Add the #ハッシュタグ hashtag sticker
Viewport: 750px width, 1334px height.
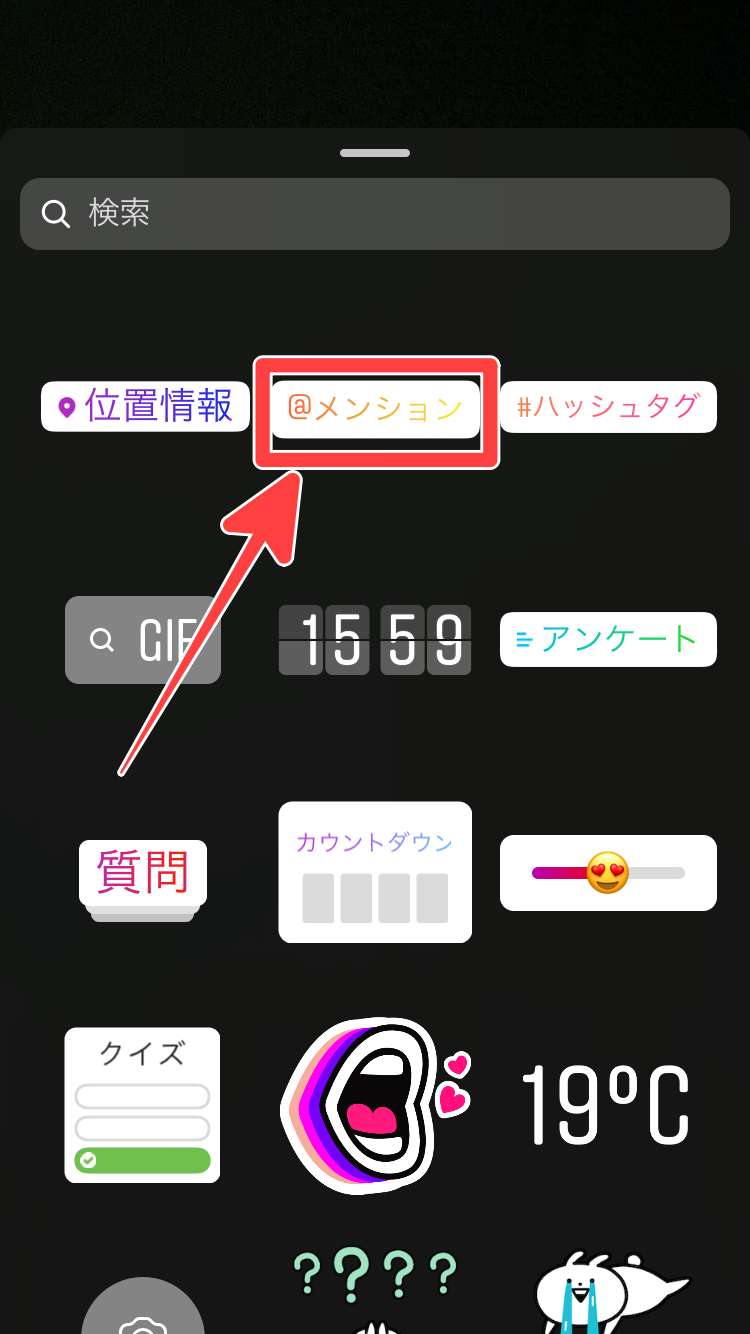608,406
